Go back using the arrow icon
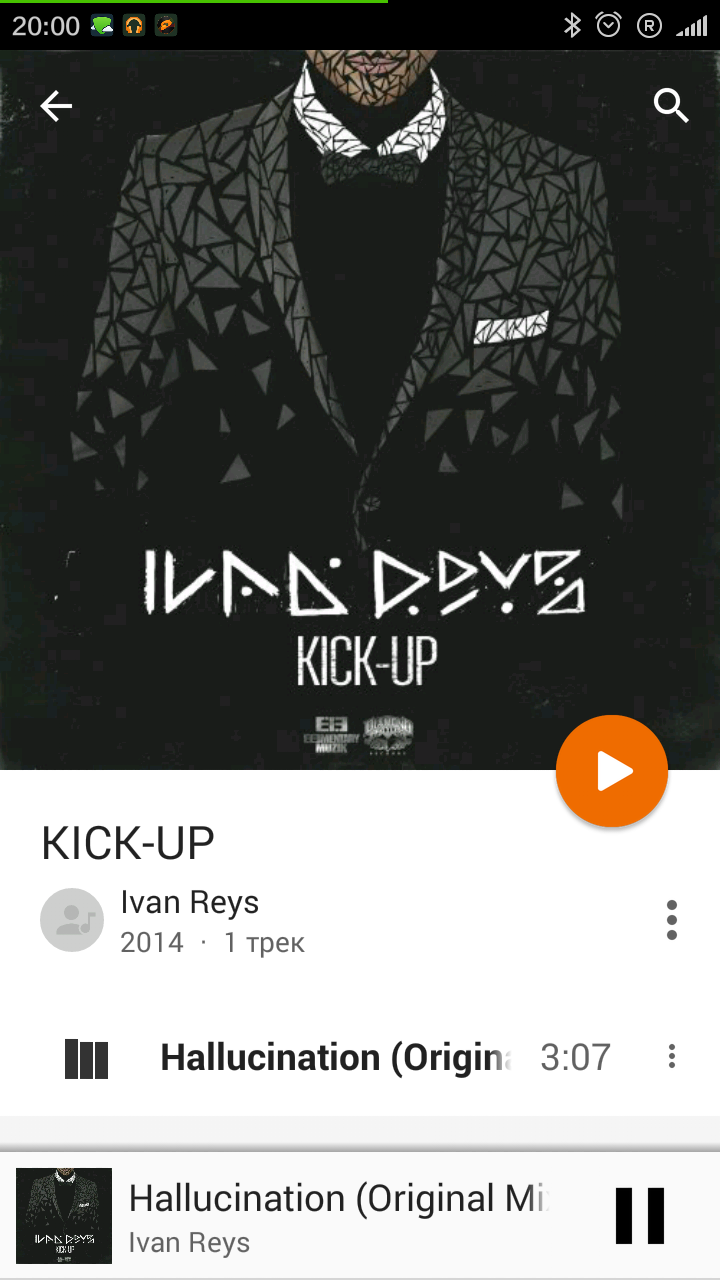This screenshot has width=720, height=1280. click(56, 106)
